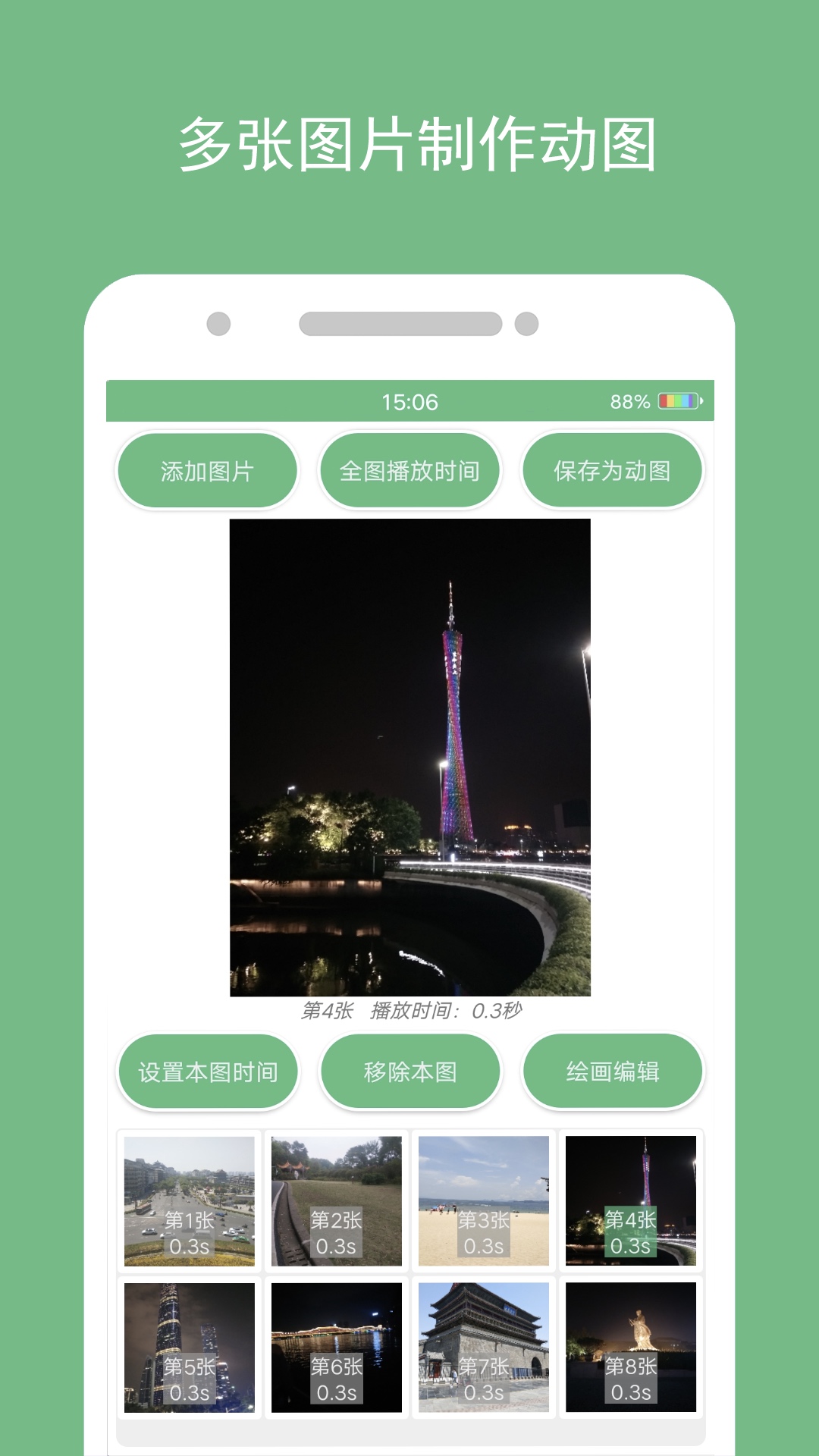The width and height of the screenshot is (819, 1456).
Task: Click the 播放时间 0.3秒 caption text
Action: click(x=409, y=1010)
